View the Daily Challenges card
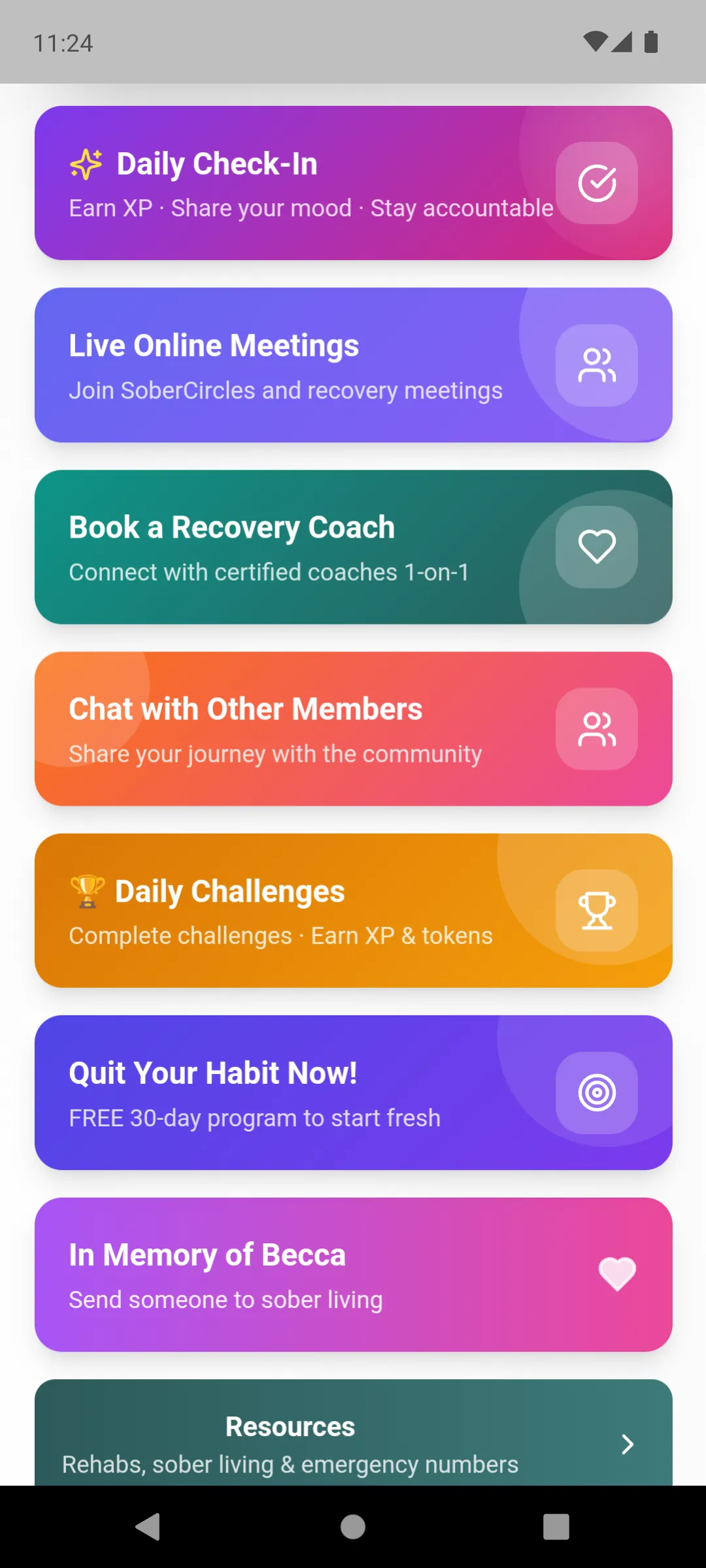Image resolution: width=706 pixels, height=1568 pixels. click(x=294, y=911)
